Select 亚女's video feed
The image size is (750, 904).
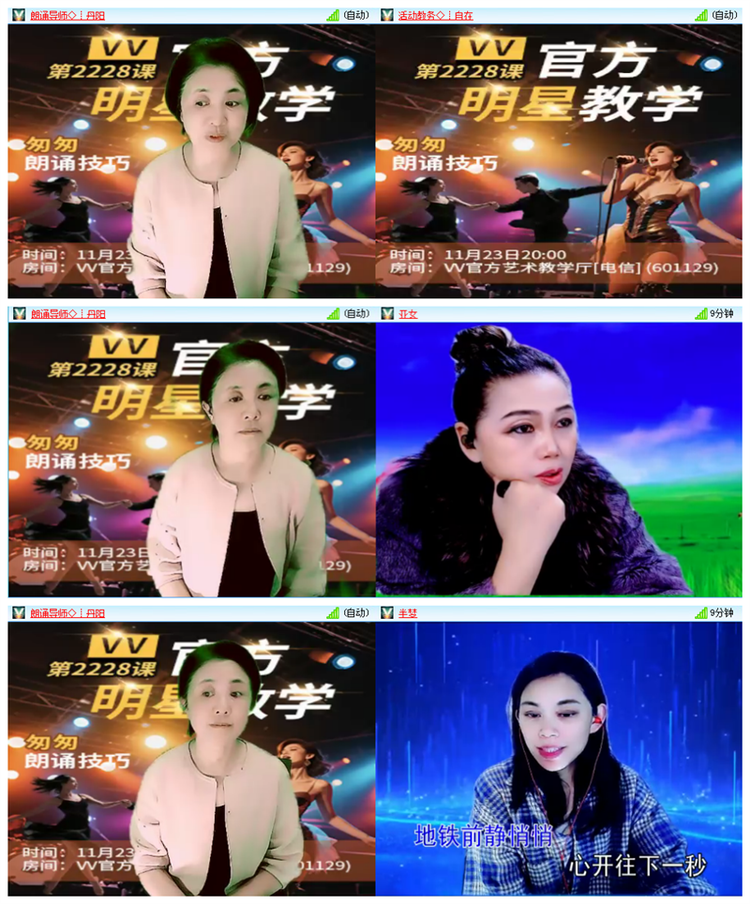coord(560,460)
